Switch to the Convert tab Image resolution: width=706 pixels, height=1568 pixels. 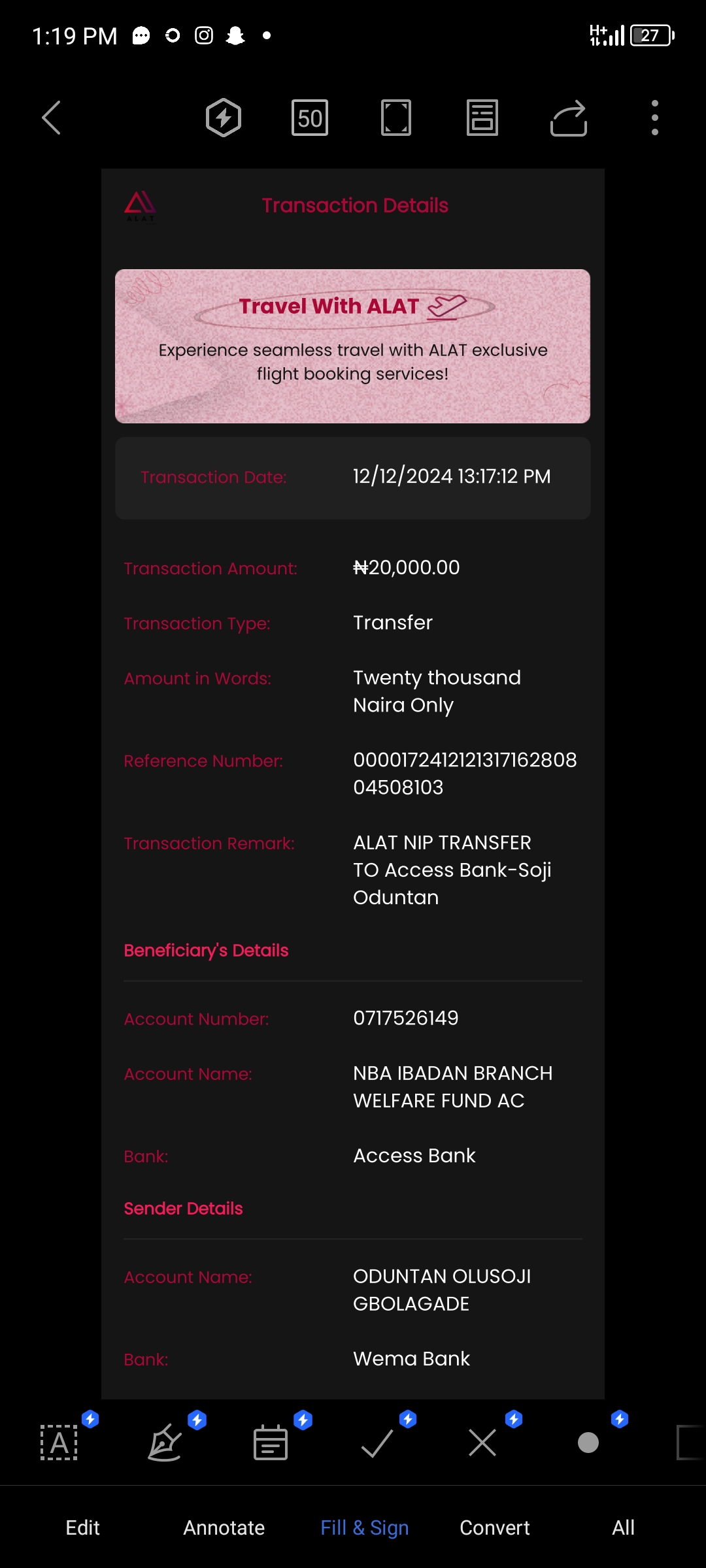(495, 1527)
